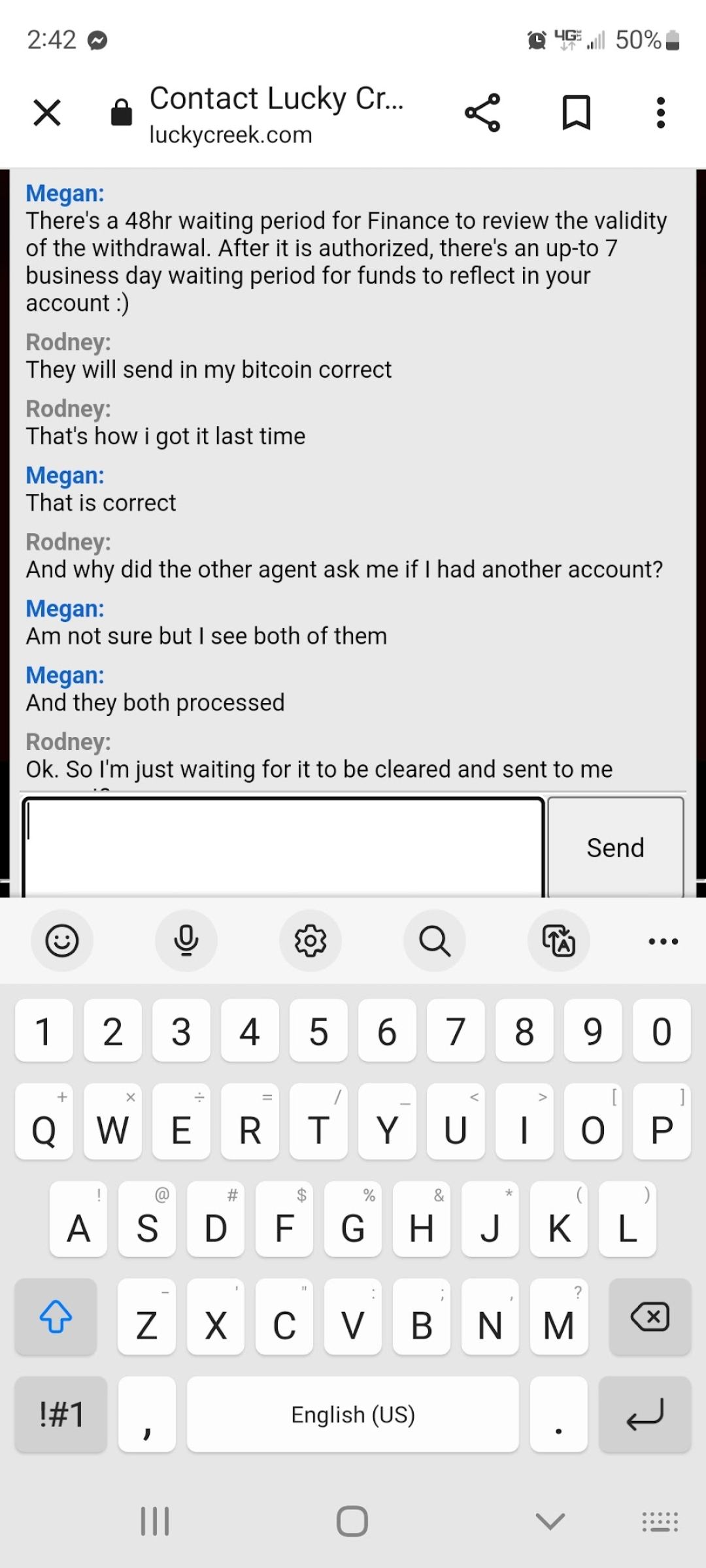Viewport: 706px width, 1568px height.
Task: Expand more keyboard toolbar options
Action: coord(664,941)
